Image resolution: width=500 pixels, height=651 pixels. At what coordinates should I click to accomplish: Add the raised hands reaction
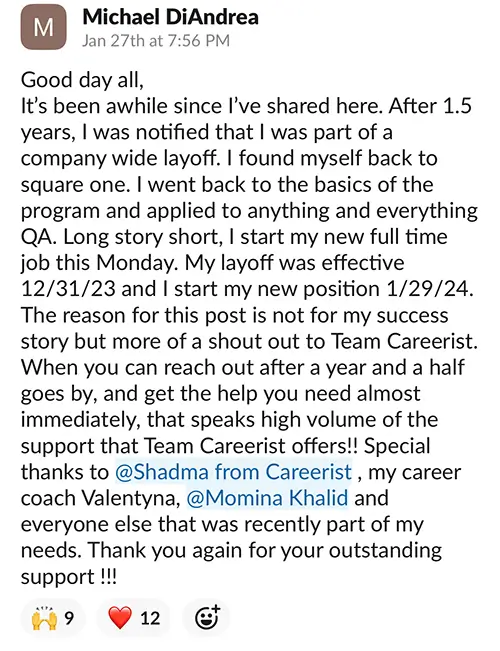tap(53, 618)
